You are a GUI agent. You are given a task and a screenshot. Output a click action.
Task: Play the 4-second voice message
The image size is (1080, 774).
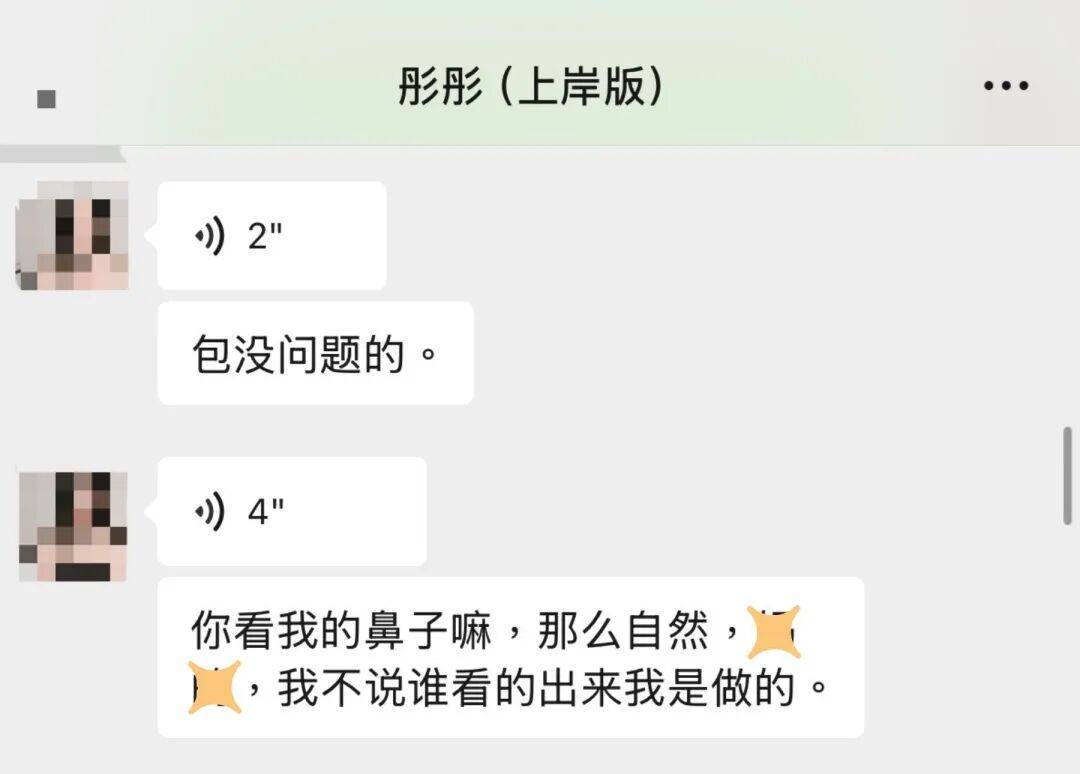tap(291, 512)
